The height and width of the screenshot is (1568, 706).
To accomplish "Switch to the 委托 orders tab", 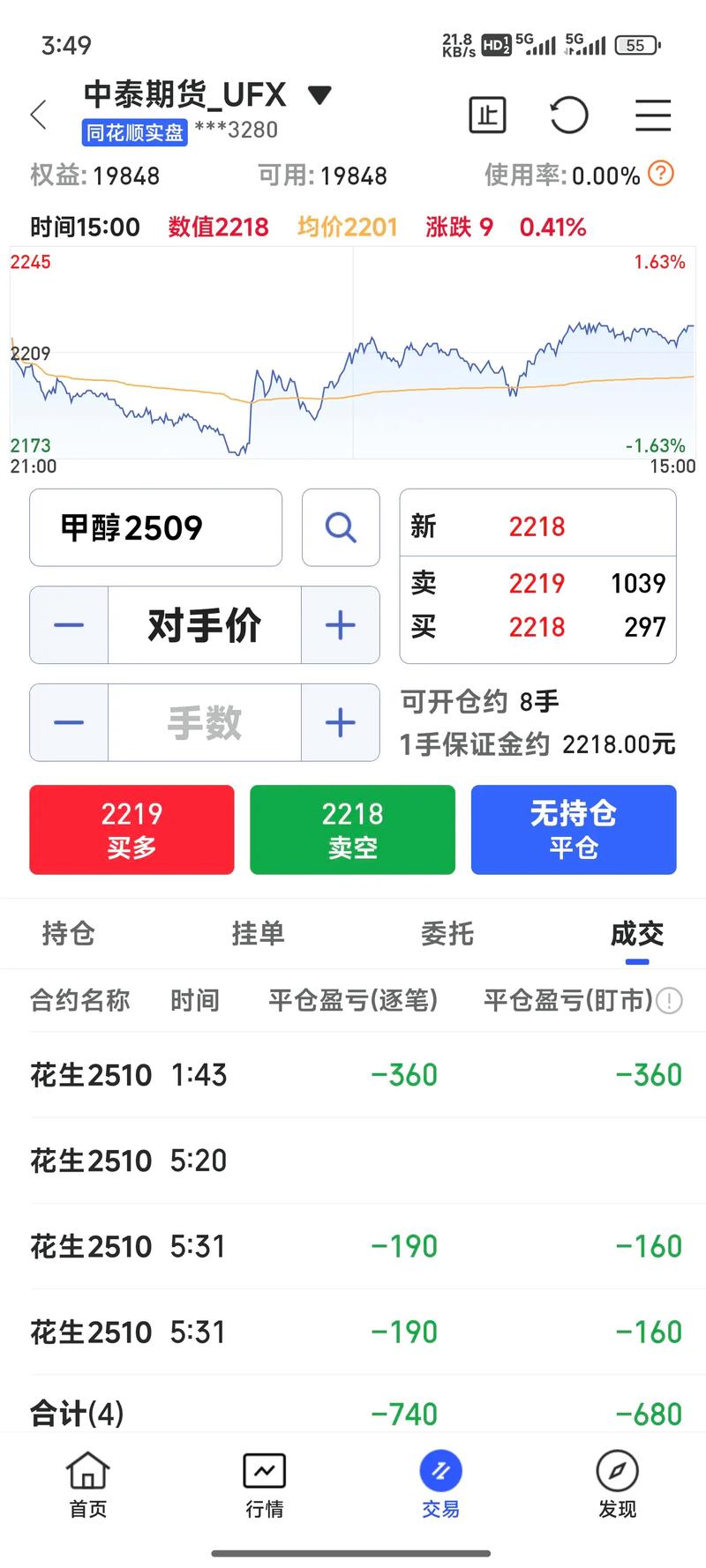I will 447,933.
